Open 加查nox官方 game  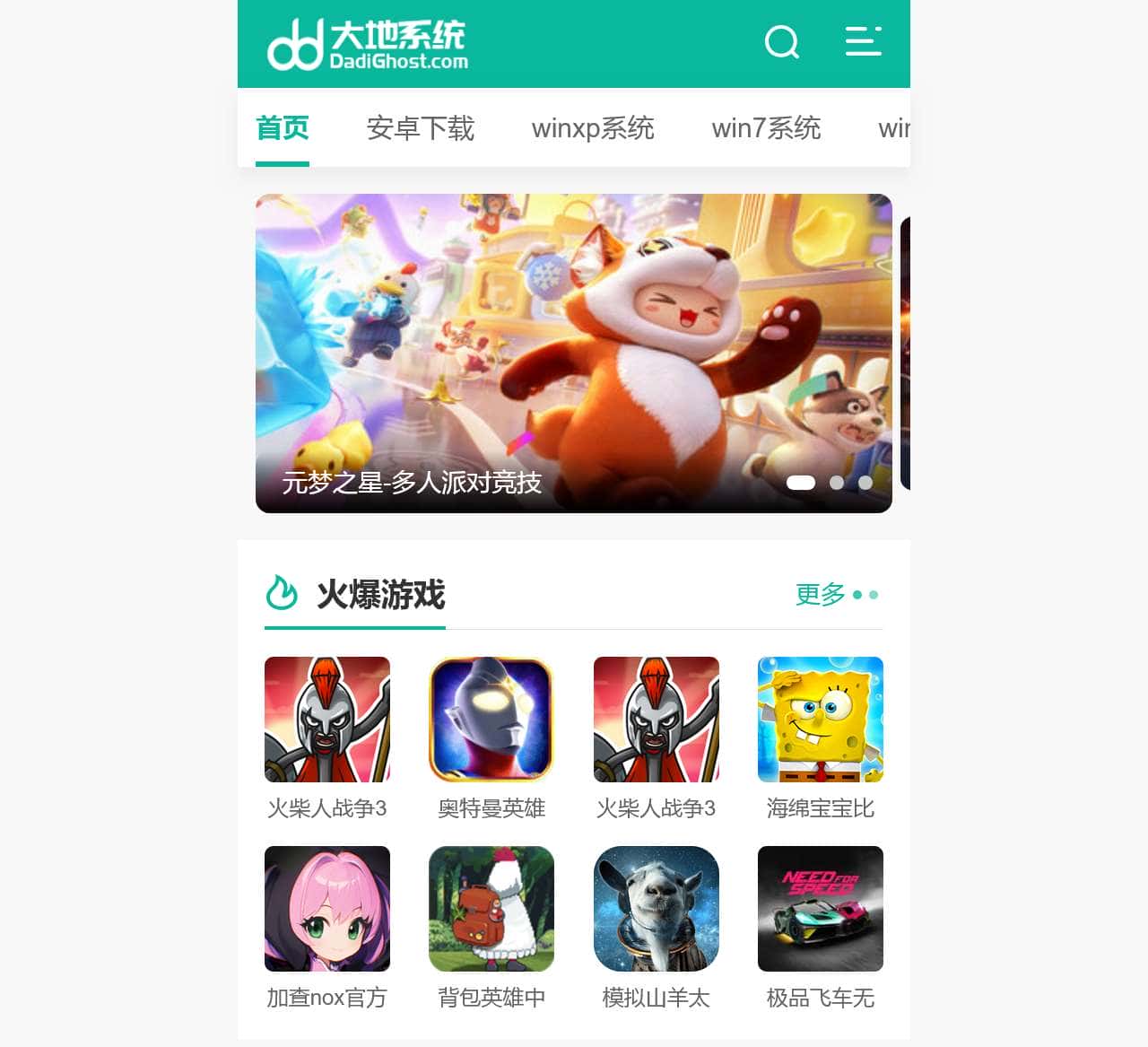pyautogui.click(x=327, y=909)
